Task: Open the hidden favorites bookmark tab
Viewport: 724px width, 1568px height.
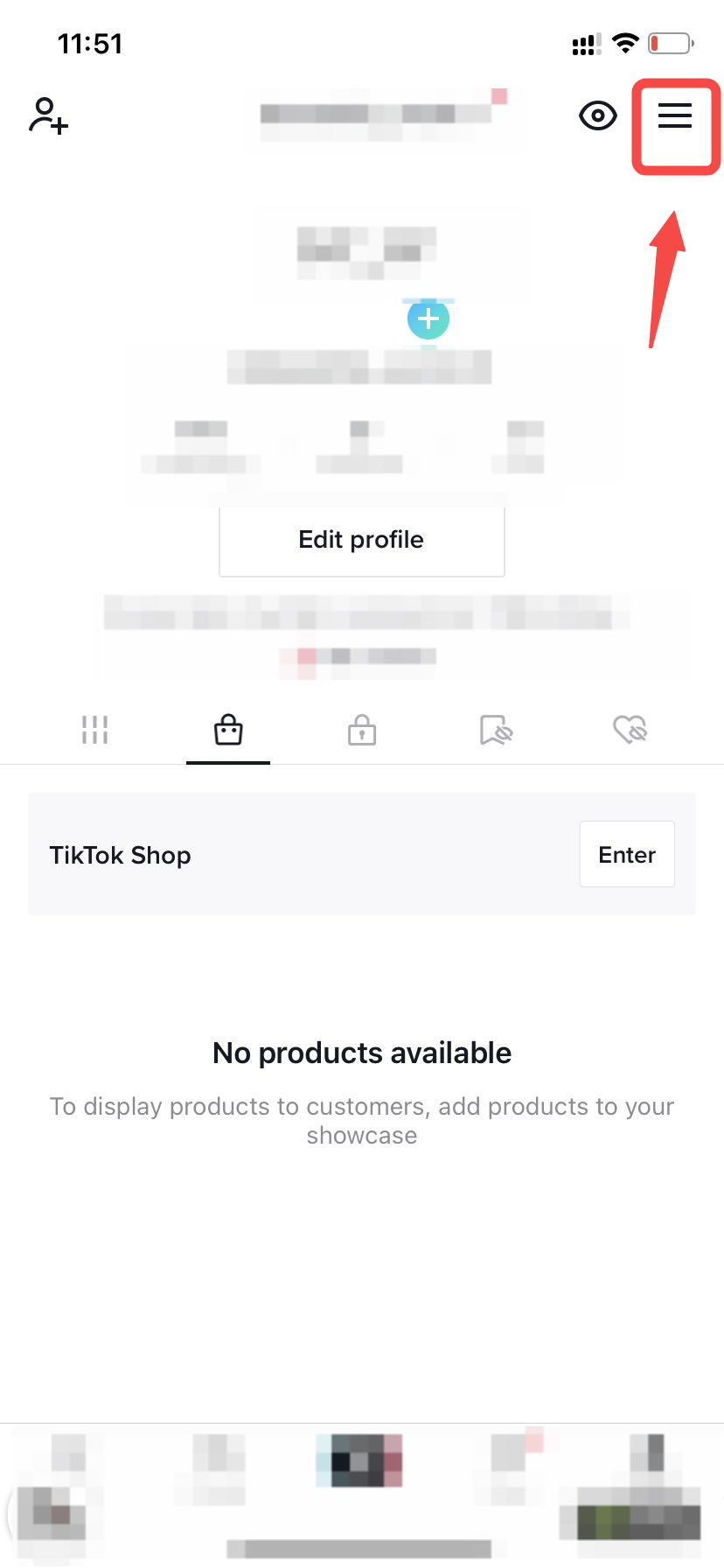Action: 496,729
